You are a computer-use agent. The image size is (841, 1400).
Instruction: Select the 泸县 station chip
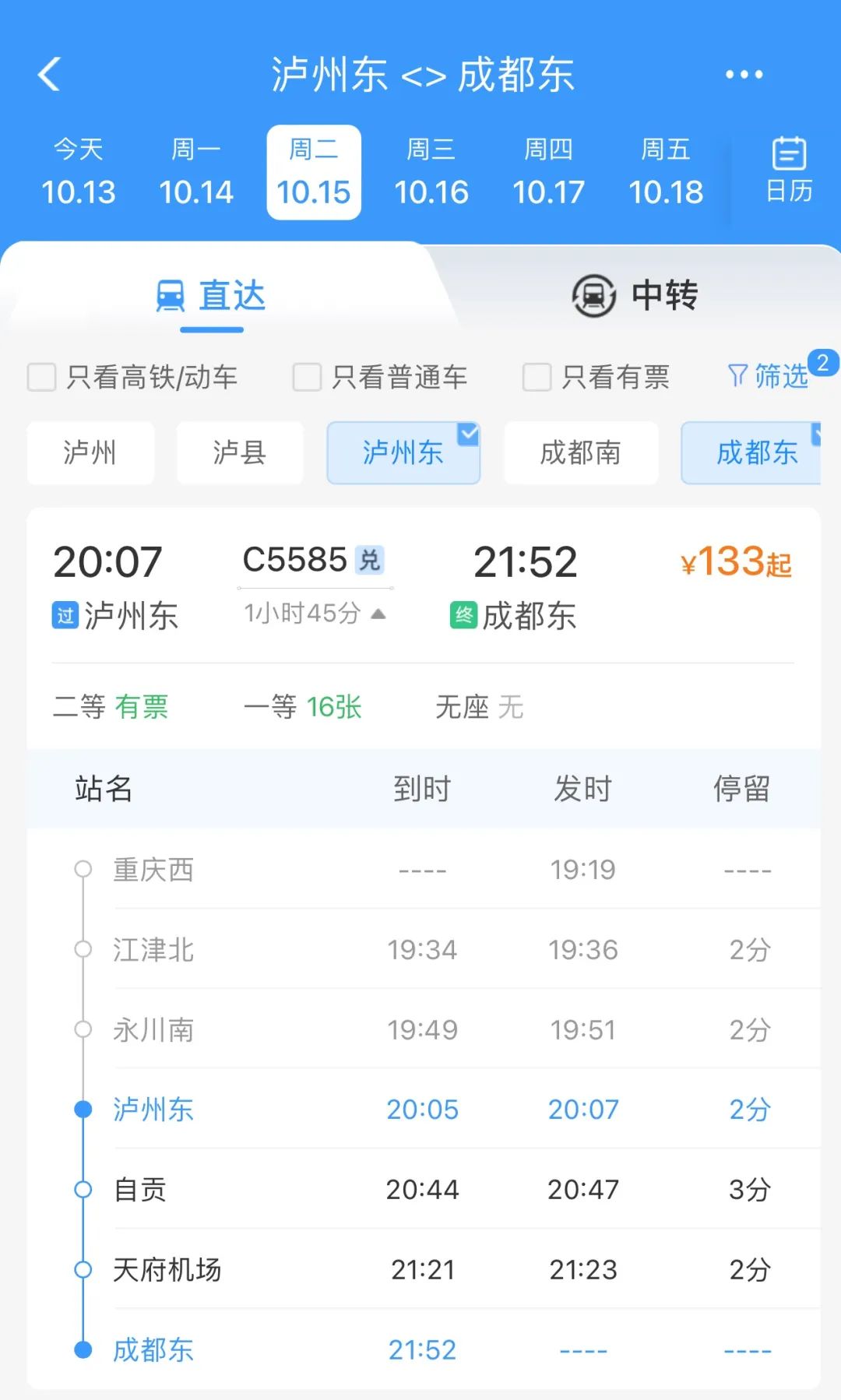click(x=240, y=452)
